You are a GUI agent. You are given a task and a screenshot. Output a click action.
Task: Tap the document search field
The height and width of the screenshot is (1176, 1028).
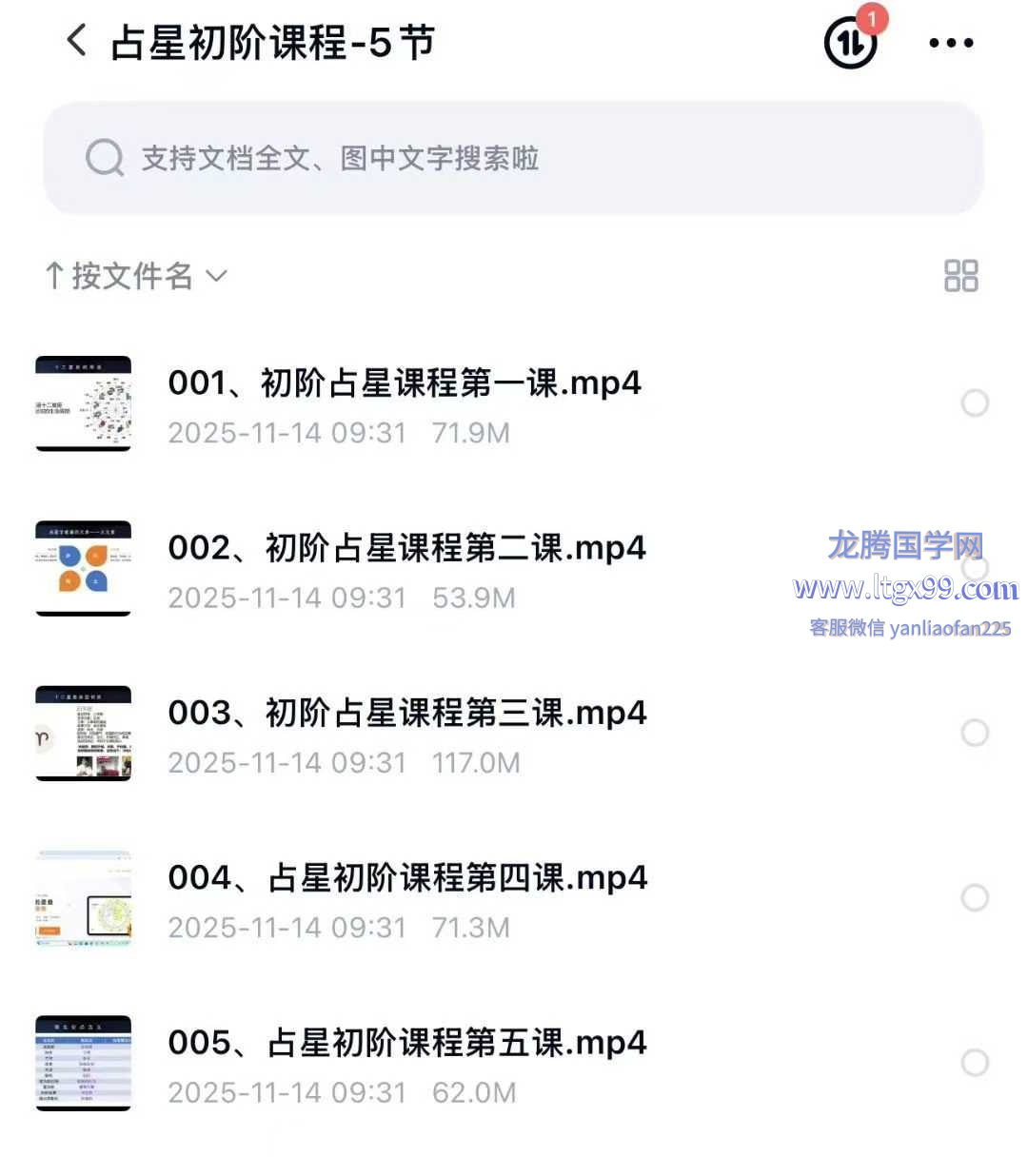[x=514, y=158]
